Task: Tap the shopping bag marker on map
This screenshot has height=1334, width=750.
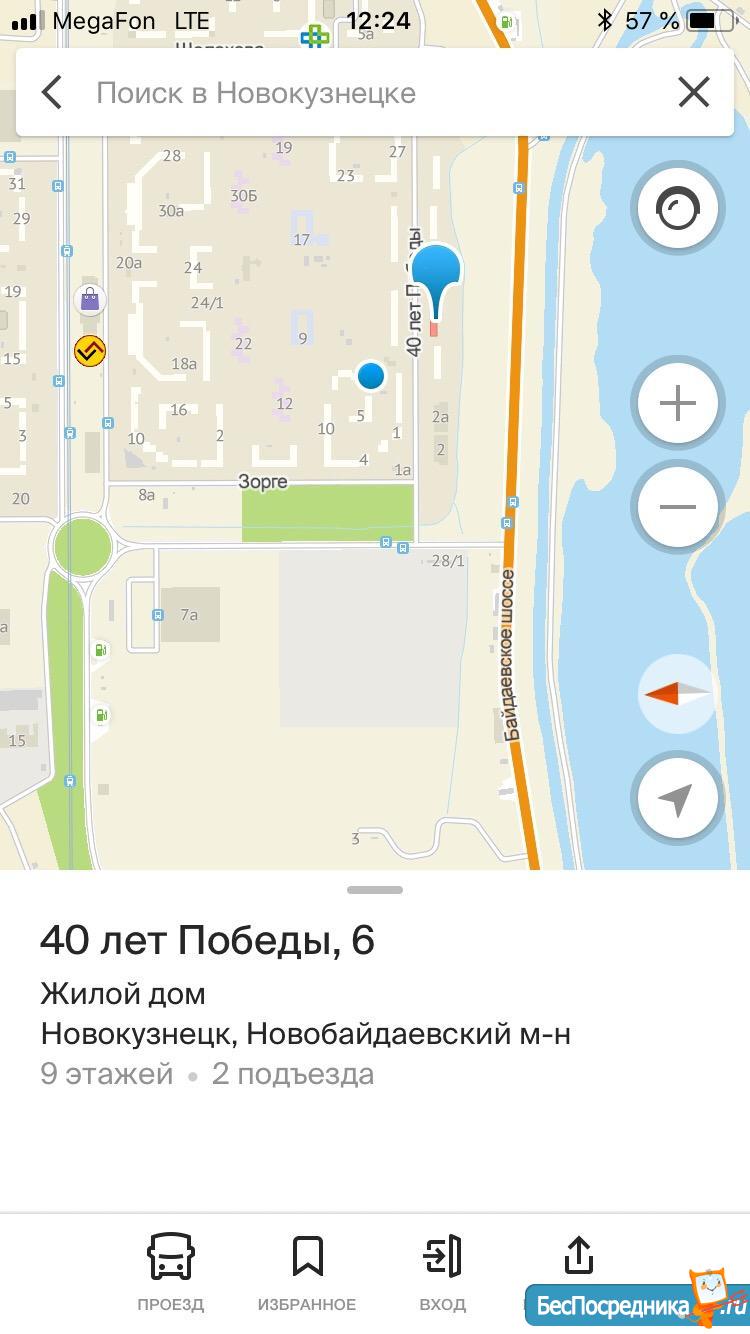Action: [x=90, y=298]
